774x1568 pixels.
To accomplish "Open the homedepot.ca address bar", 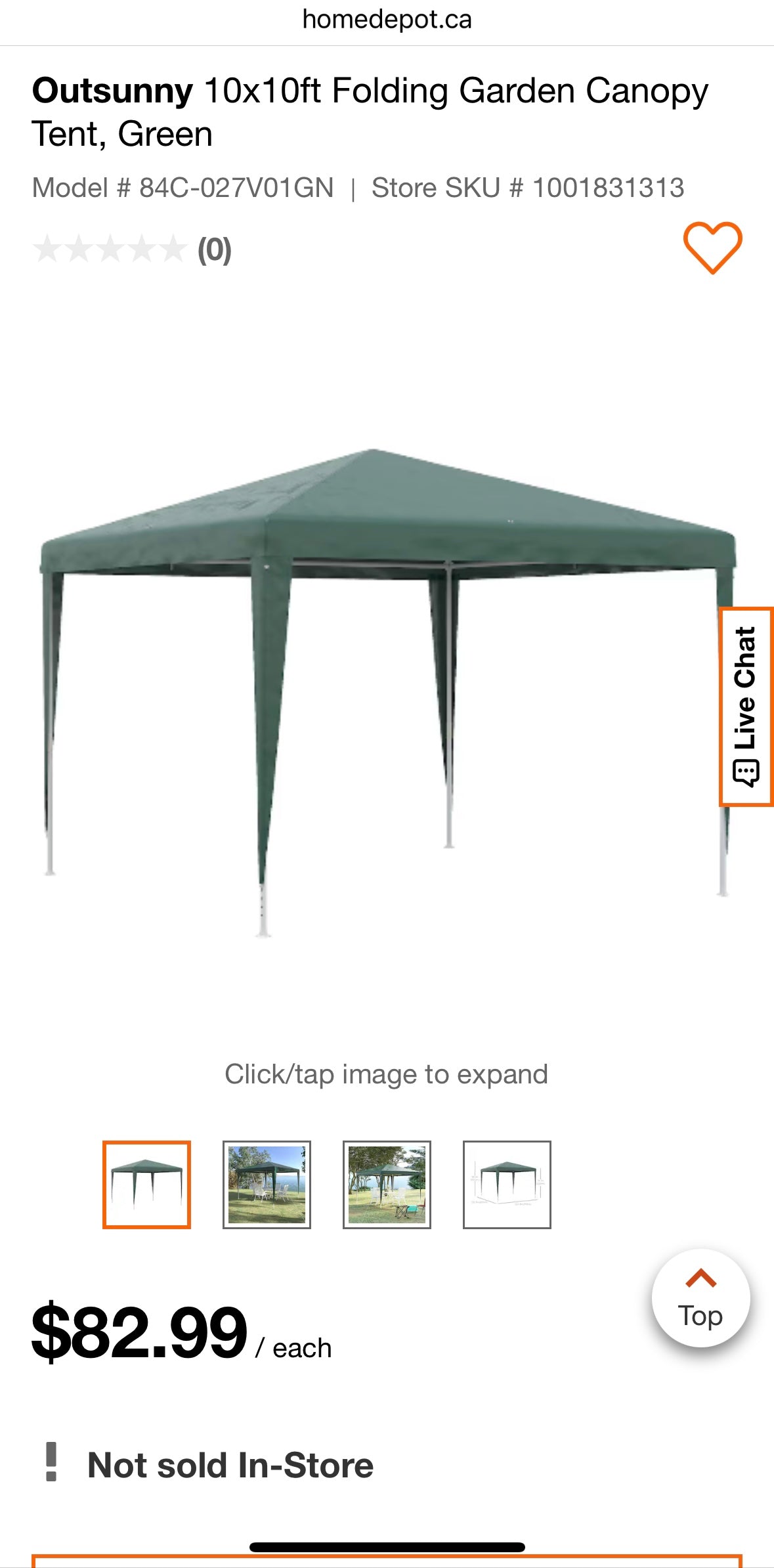I will [387, 20].
